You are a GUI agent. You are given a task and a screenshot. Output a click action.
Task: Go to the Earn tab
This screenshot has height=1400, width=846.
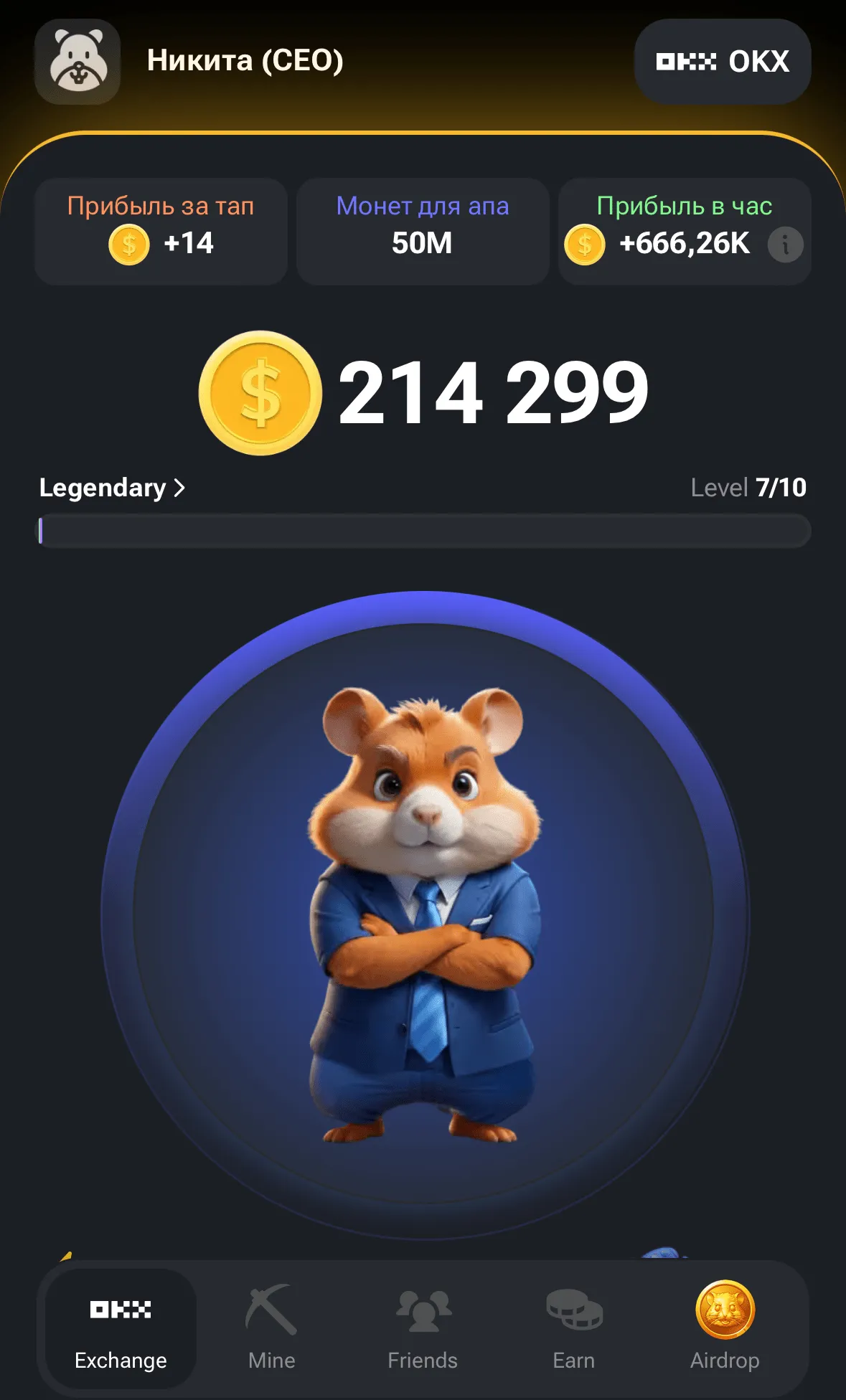point(573,1328)
